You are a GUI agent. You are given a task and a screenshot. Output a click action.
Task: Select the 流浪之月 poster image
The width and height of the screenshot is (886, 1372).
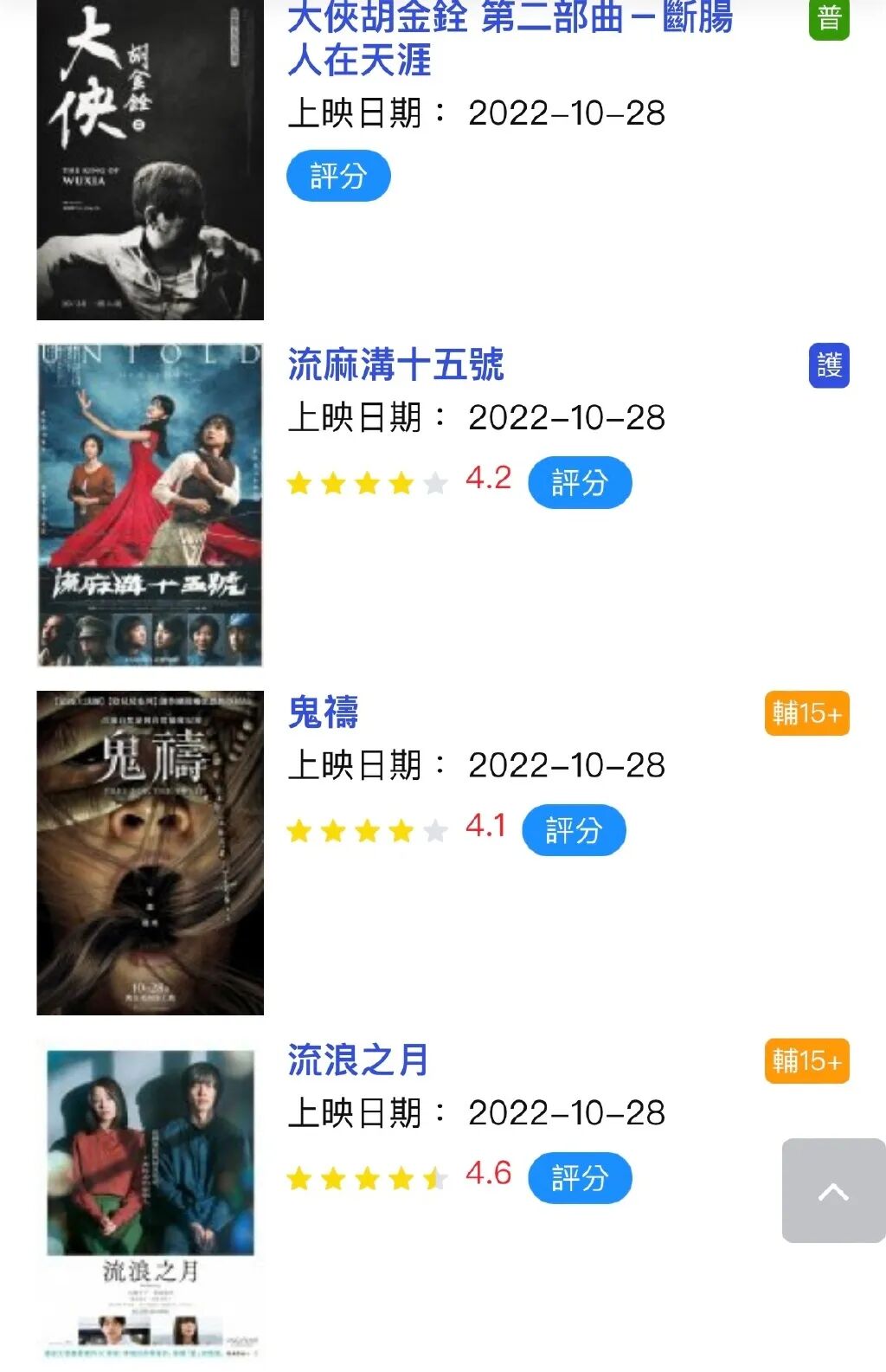(150, 1201)
